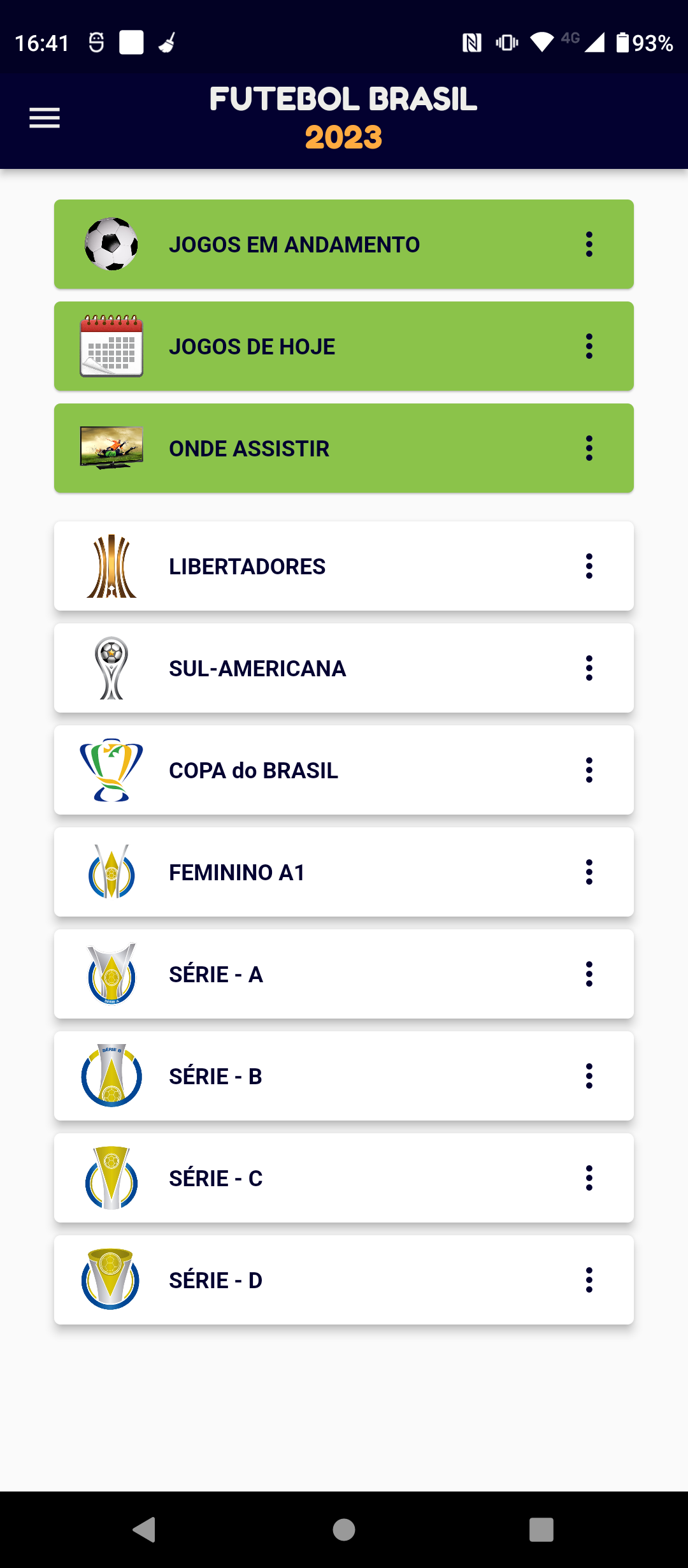The width and height of the screenshot is (688, 1568).
Task: Go to the home screen
Action: point(344,1530)
